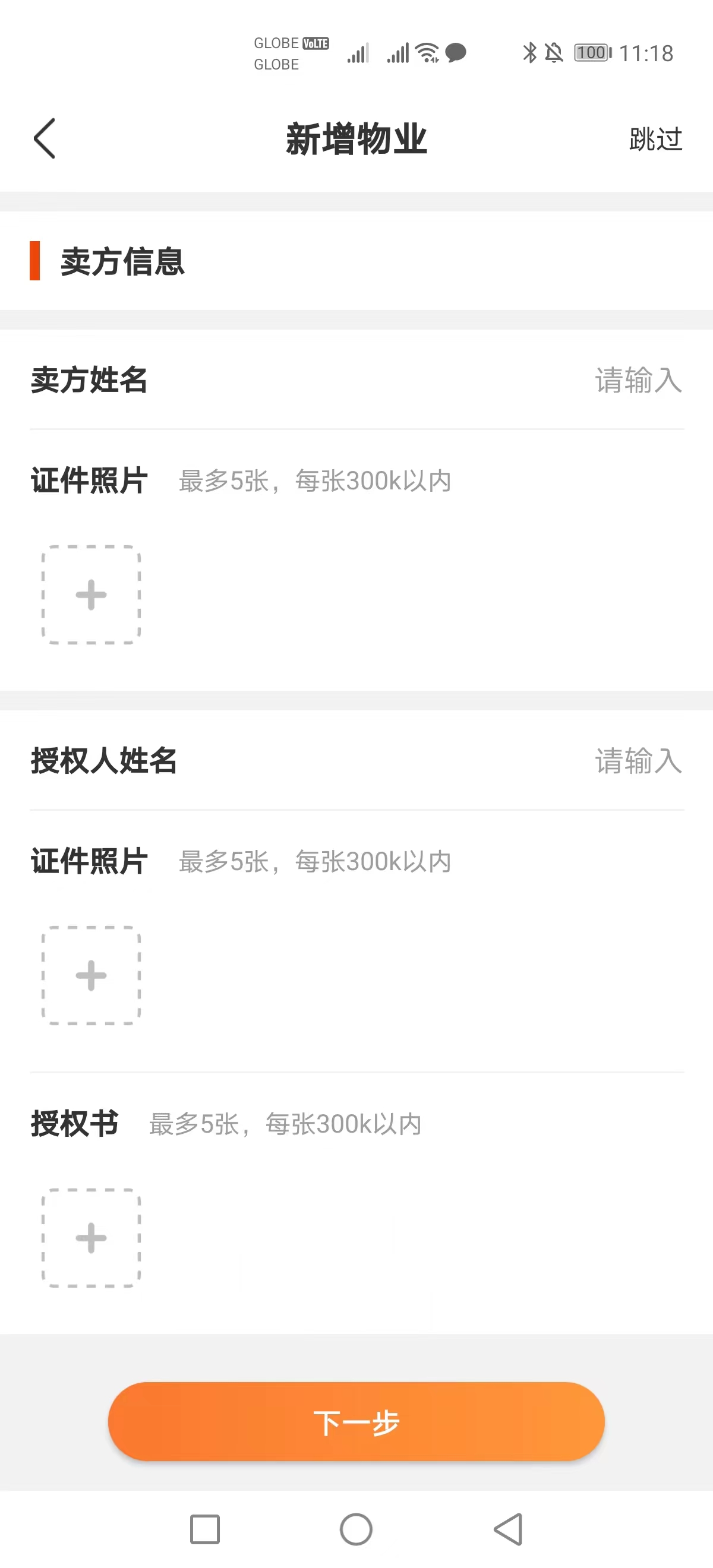Upload a 授权书 photo
This screenshot has height=1568, width=713.
[92, 1238]
